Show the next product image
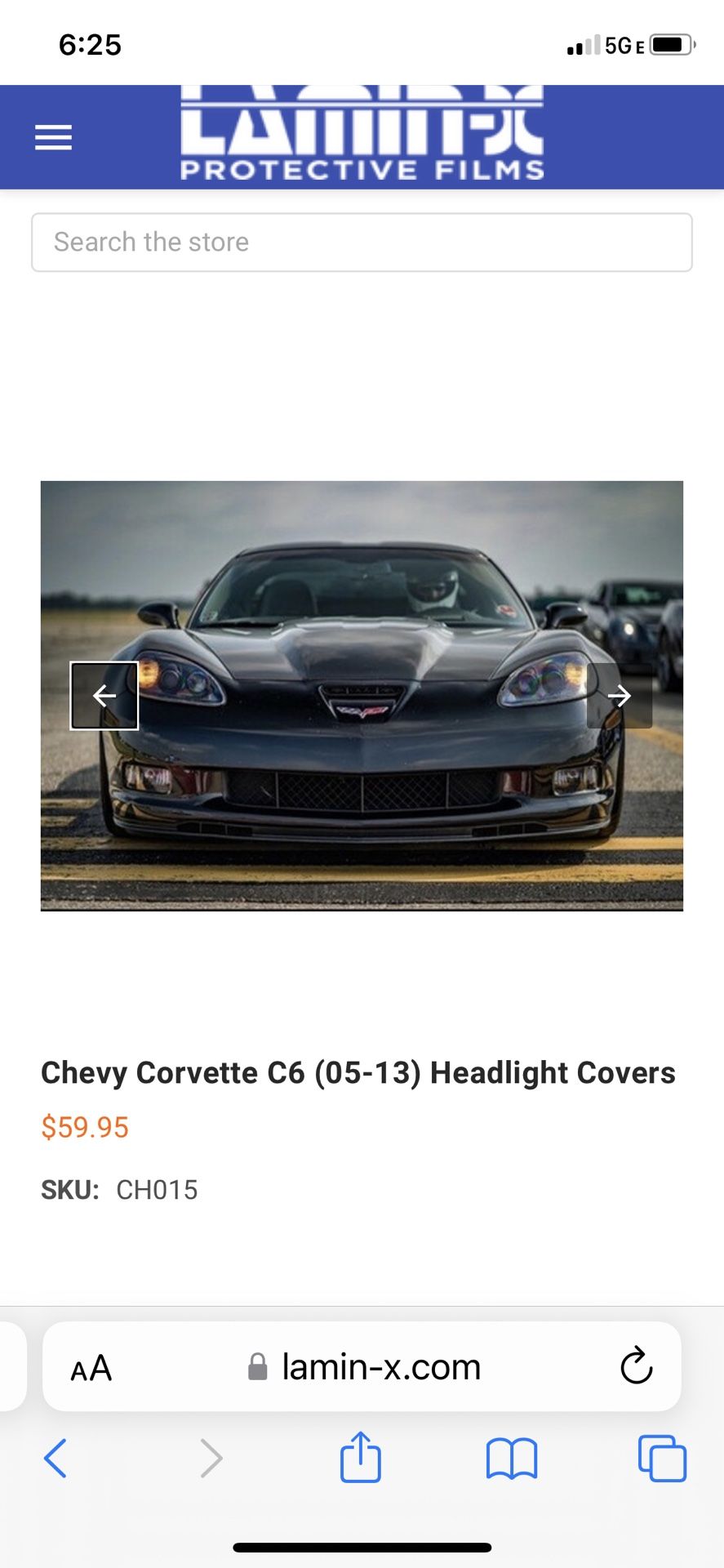The image size is (724, 1568). (x=620, y=696)
